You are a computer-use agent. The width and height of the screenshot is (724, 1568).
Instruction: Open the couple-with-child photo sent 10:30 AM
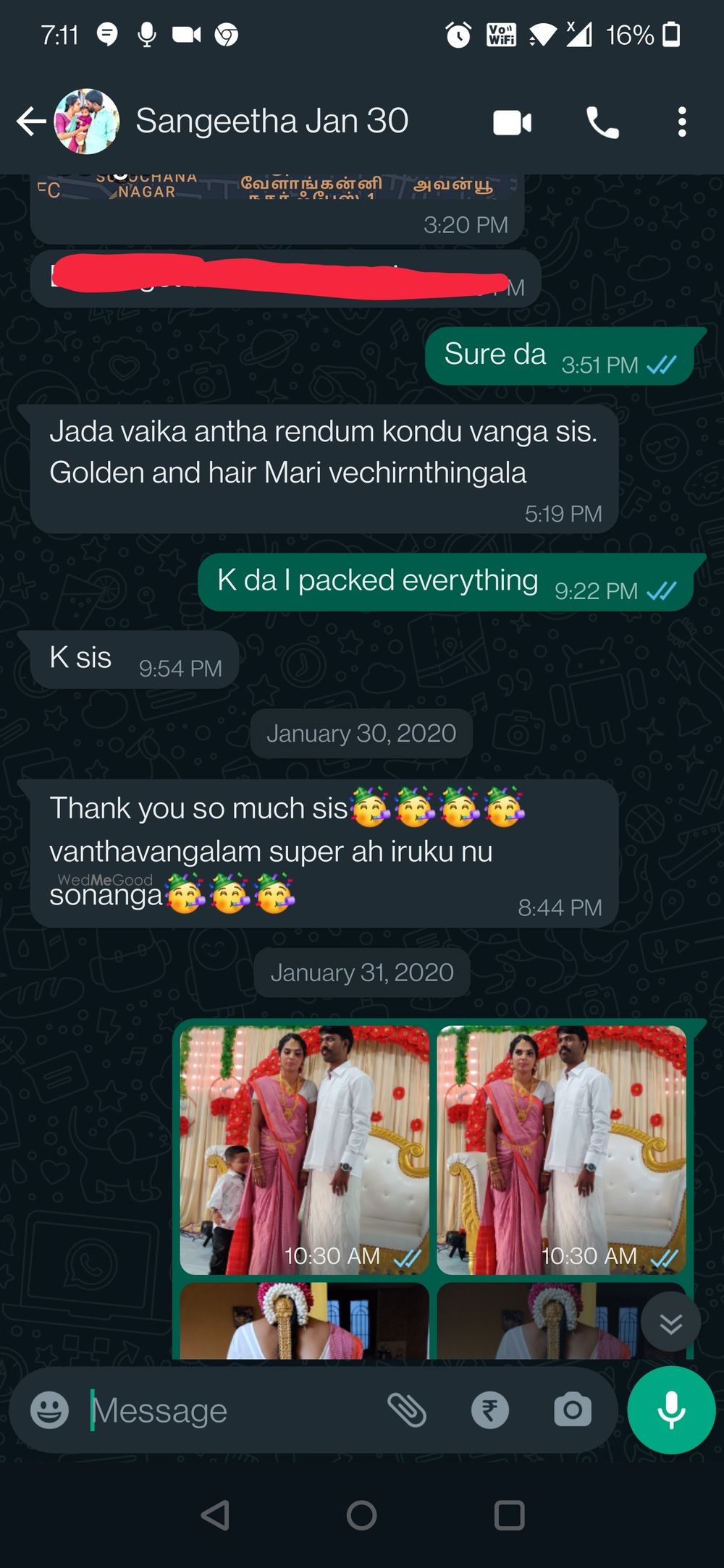pyautogui.click(x=304, y=1150)
